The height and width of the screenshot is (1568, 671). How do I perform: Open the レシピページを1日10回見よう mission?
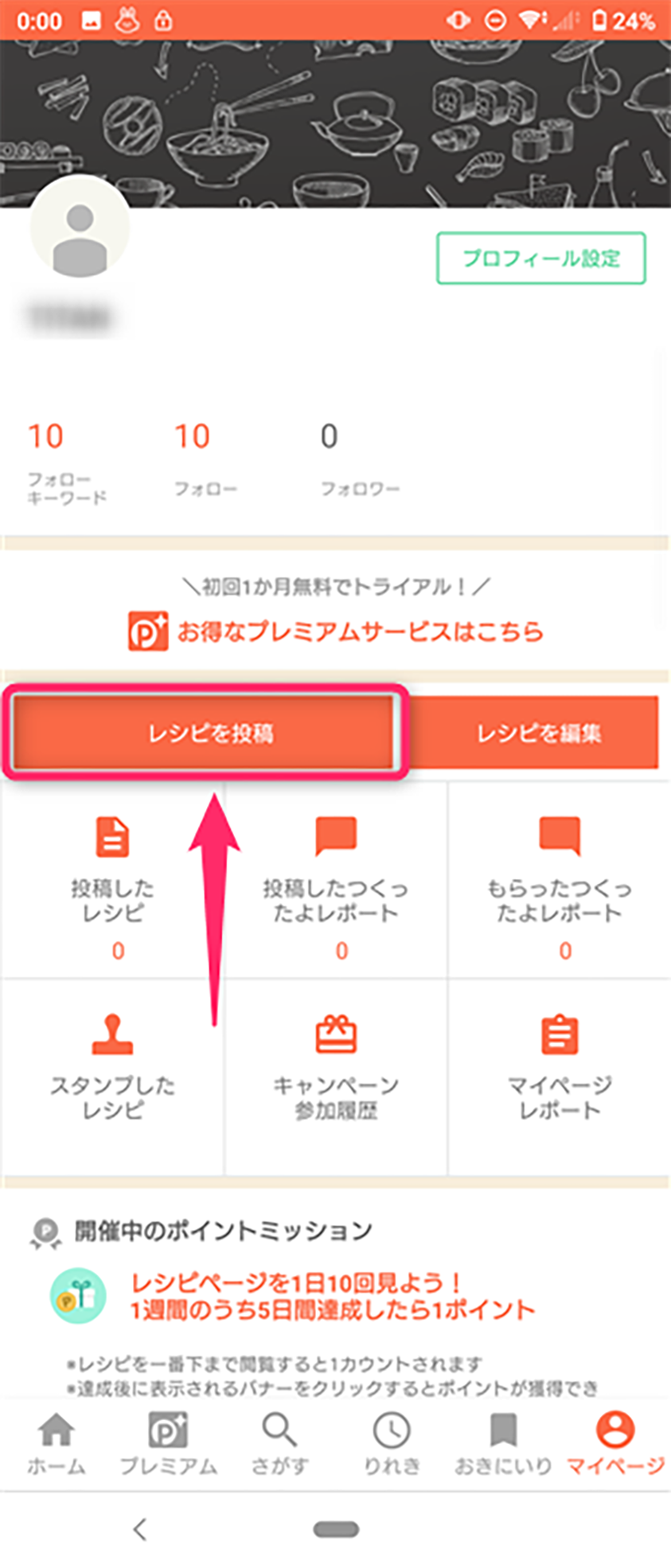332,1295
